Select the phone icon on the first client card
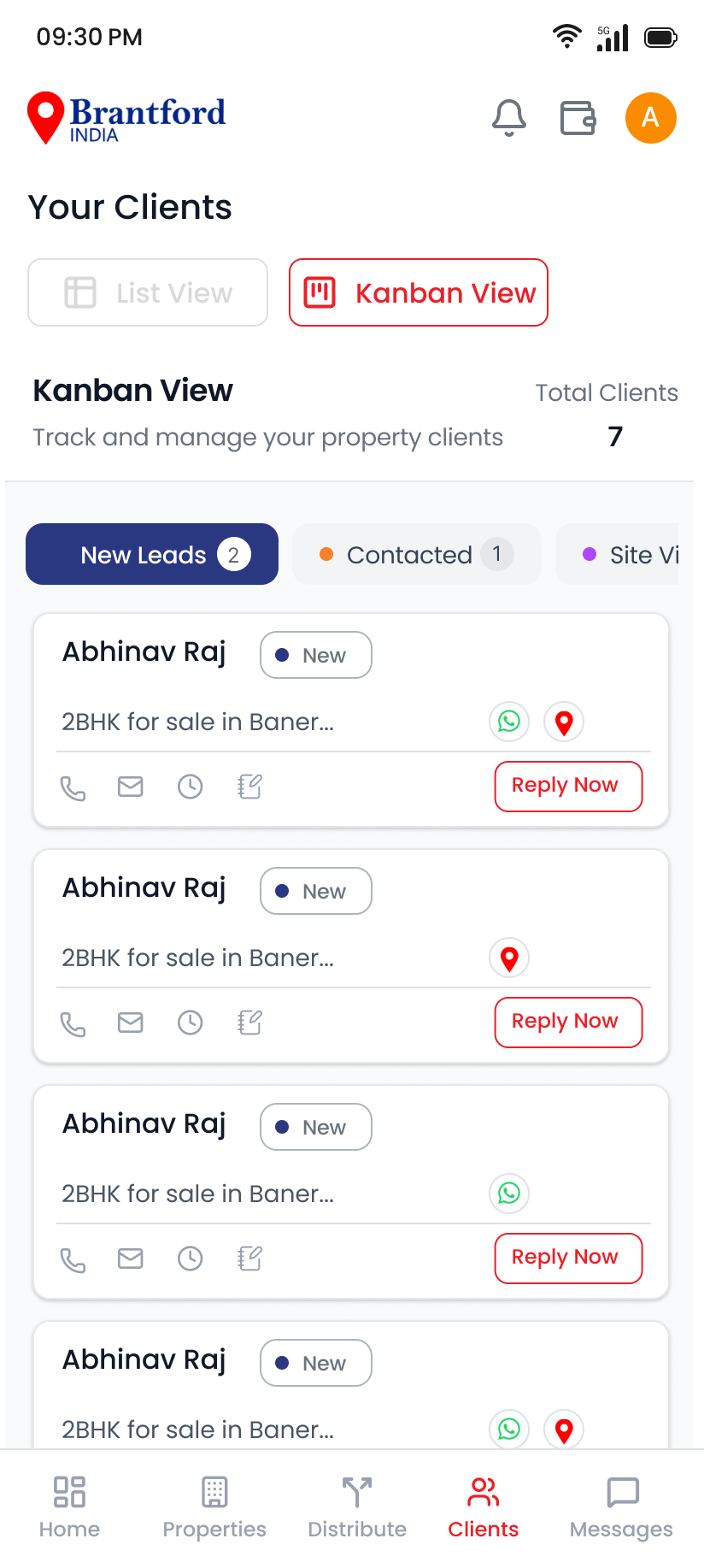 (x=73, y=787)
